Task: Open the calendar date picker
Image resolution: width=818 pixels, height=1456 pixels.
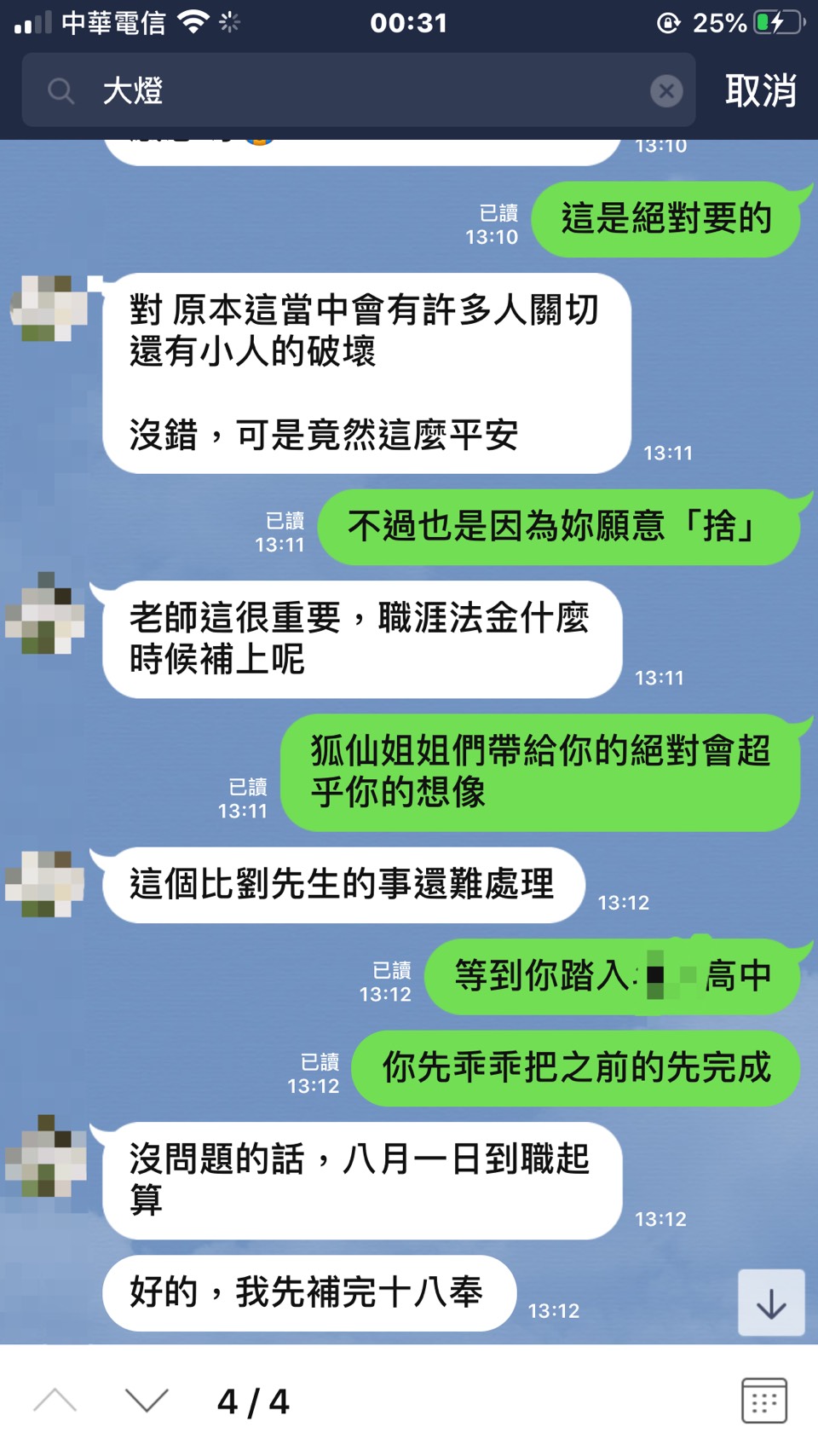Action: point(763,1401)
